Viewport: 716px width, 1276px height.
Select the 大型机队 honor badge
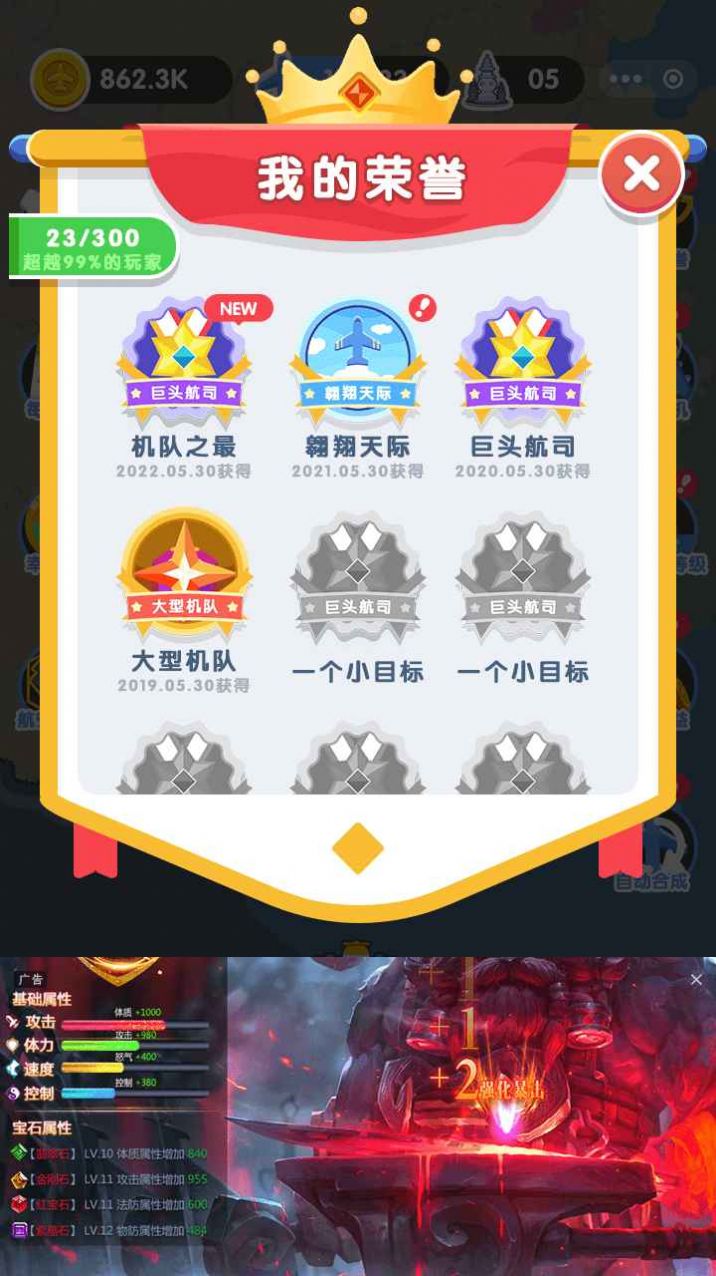[184, 580]
